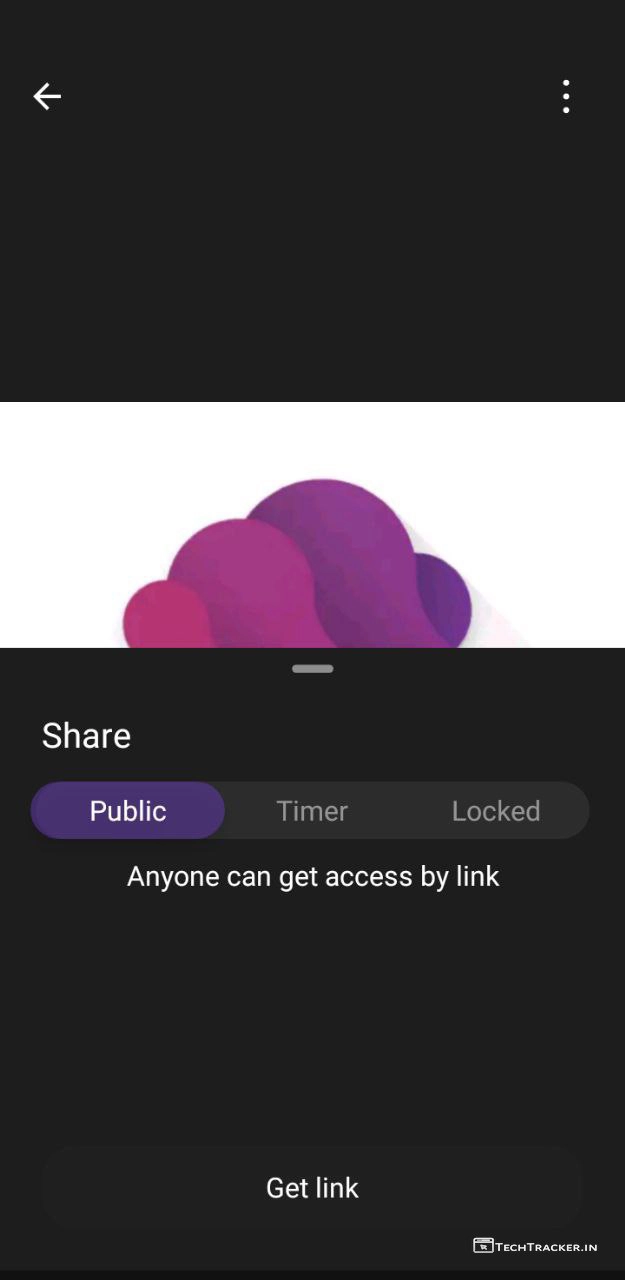Tap the Get link button
Screen dimensions: 625x1280
click(312, 1187)
